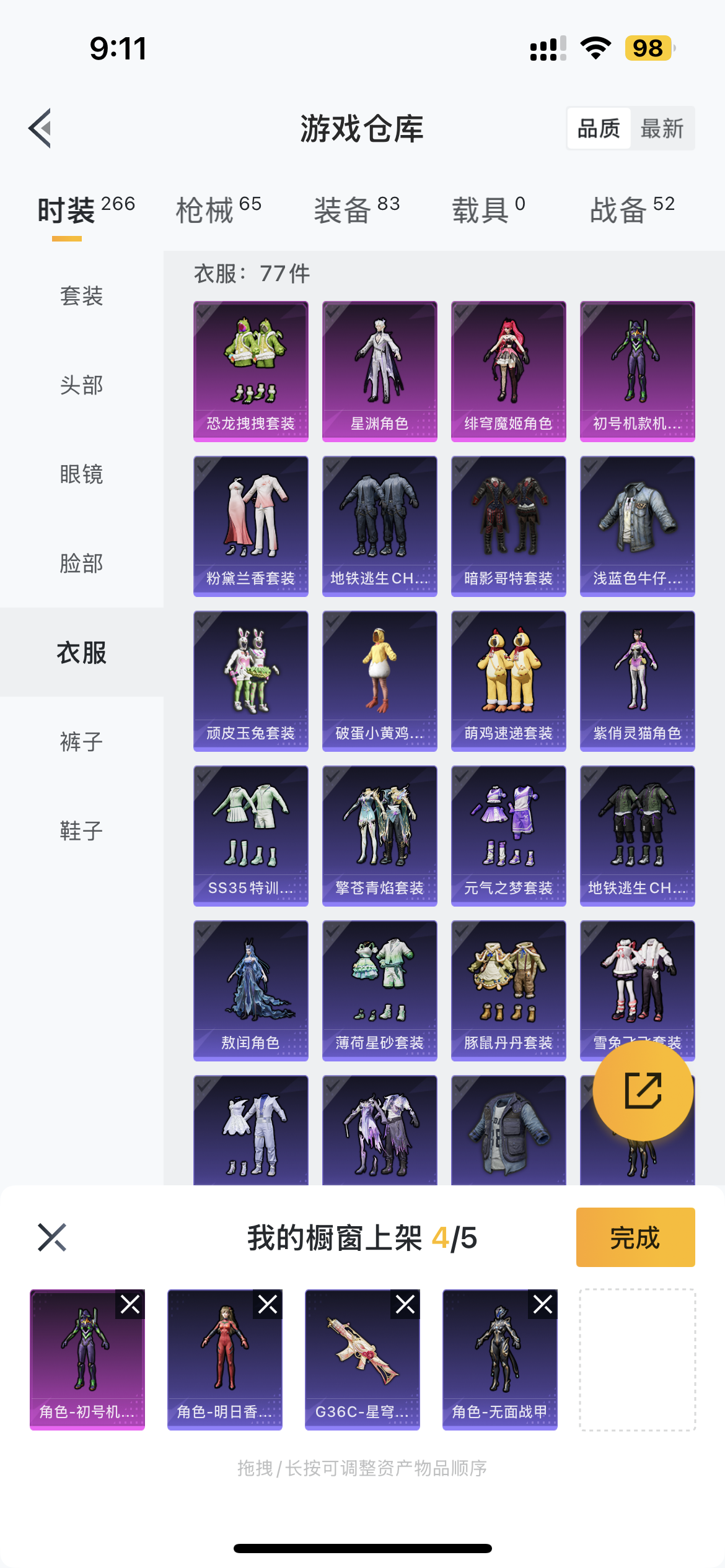Image resolution: width=725 pixels, height=1568 pixels.
Task: Remove G36C-星穹 from the showcase
Action: click(406, 1304)
